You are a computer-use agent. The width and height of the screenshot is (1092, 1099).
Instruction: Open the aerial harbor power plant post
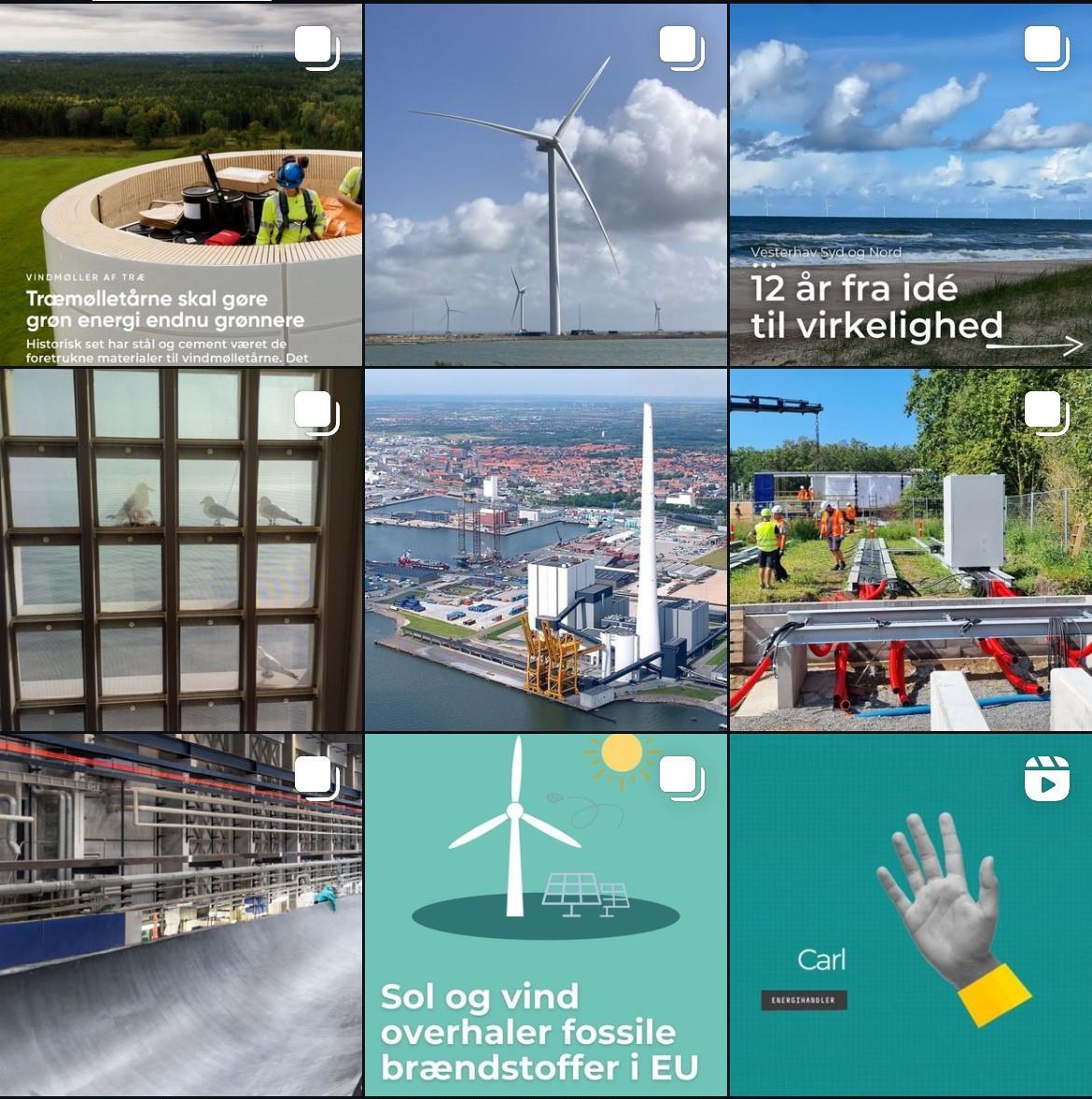pos(545,549)
